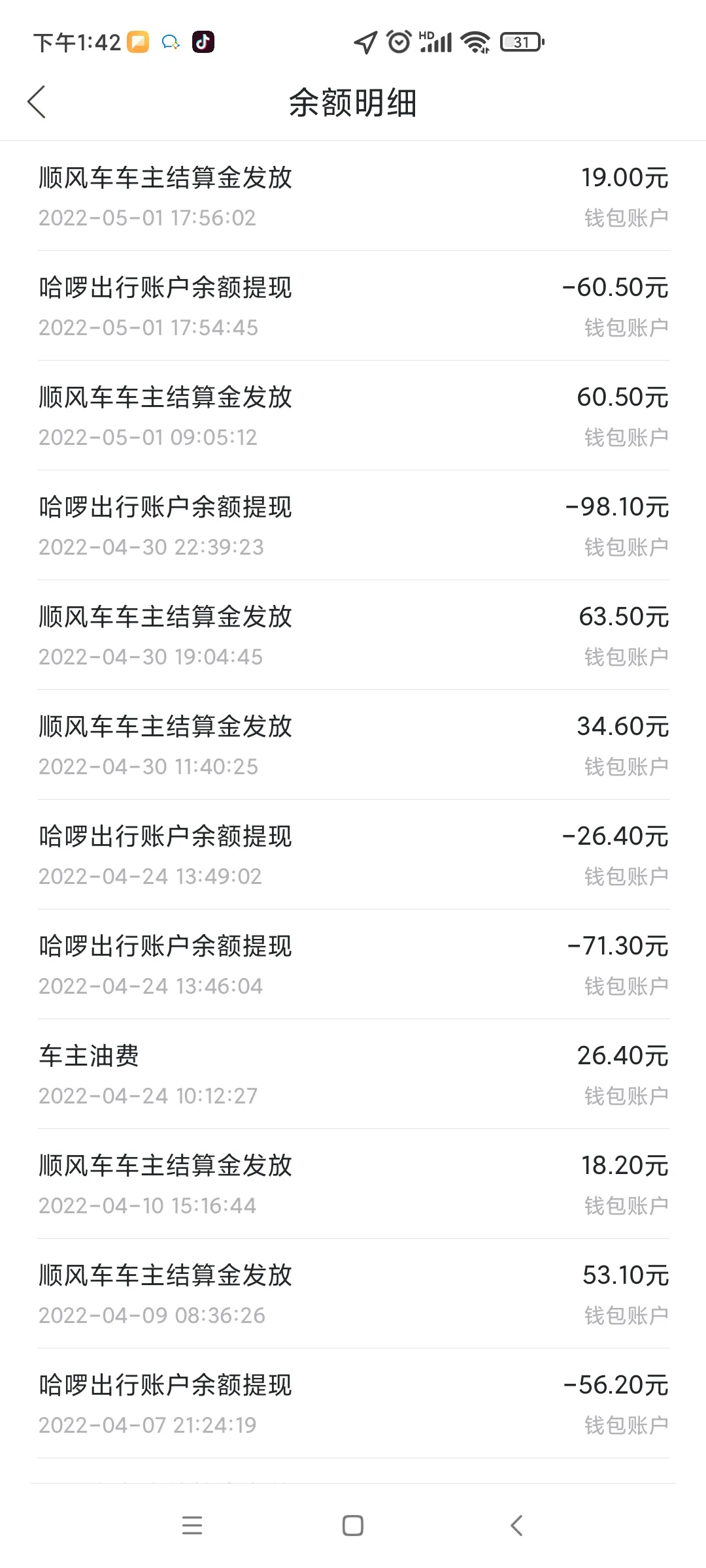This screenshot has width=706, height=1568.
Task: Tap the system home button
Action: coord(353,1526)
